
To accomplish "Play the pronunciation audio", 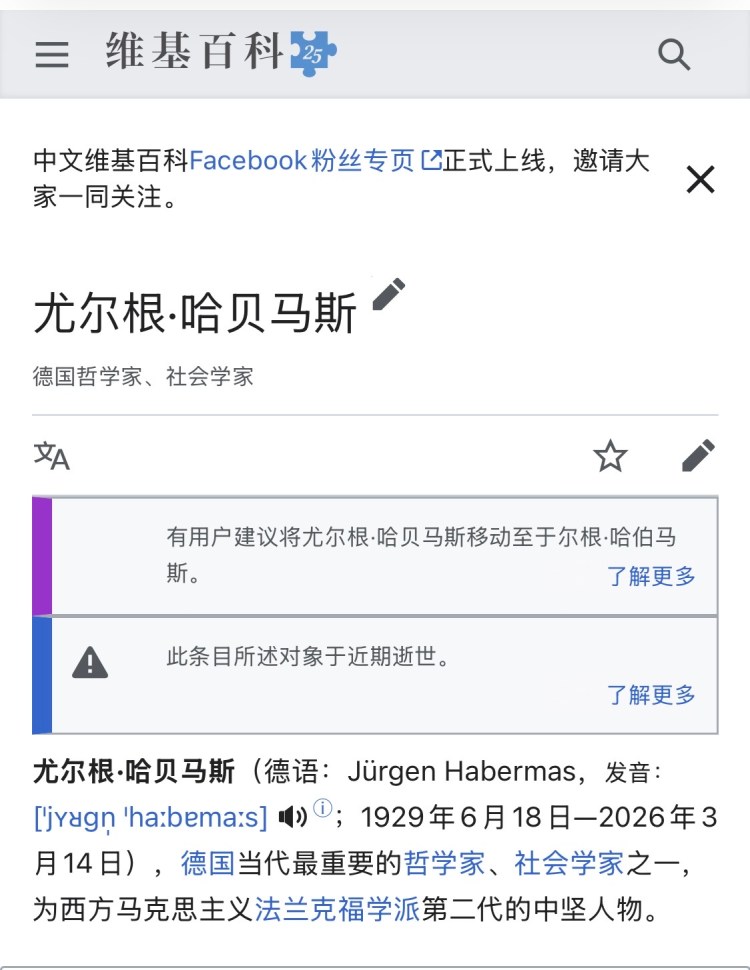I will pyautogui.click(x=292, y=818).
